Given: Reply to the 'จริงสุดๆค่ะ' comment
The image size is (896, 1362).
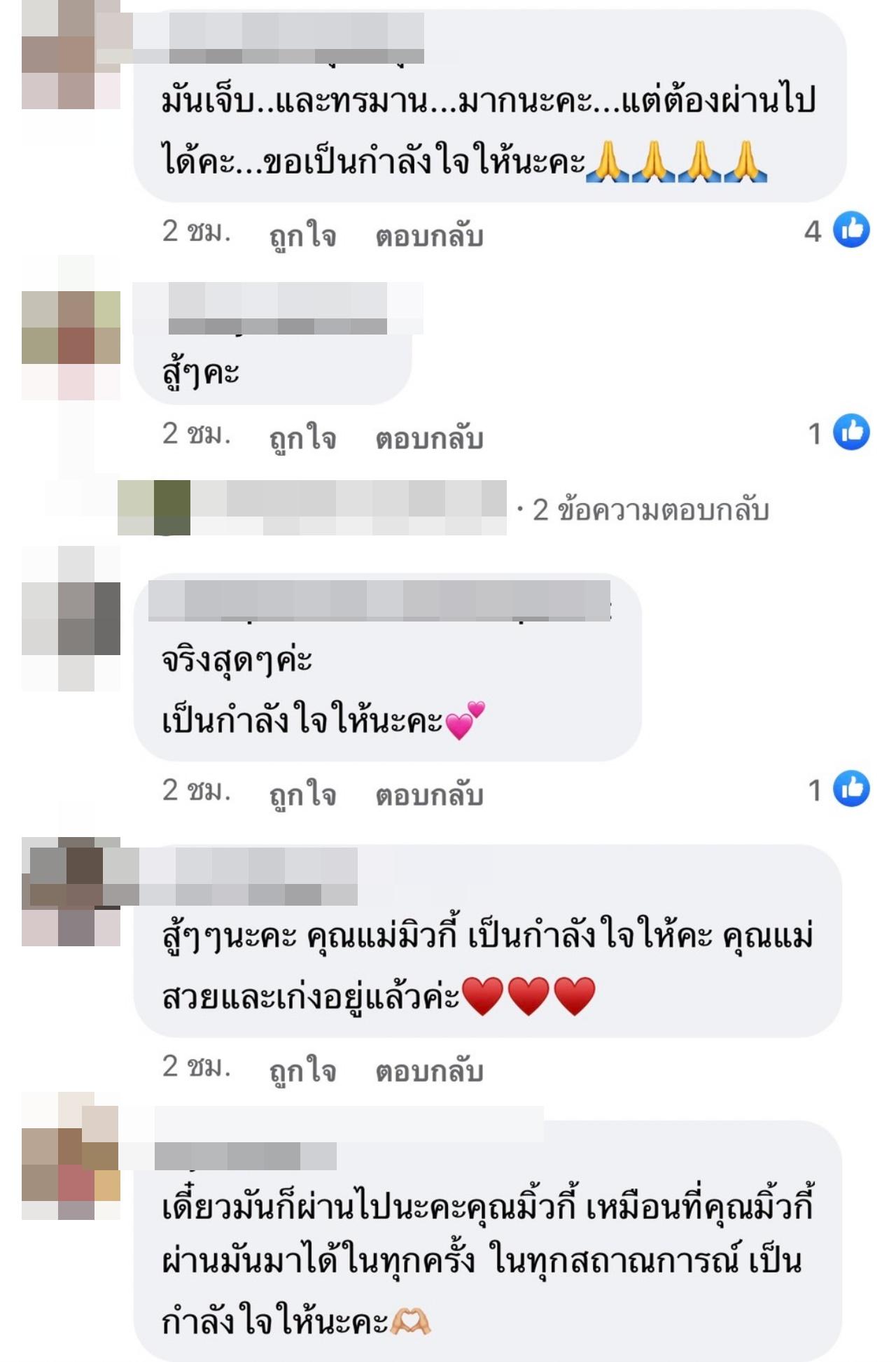Looking at the screenshot, I should 429,794.
